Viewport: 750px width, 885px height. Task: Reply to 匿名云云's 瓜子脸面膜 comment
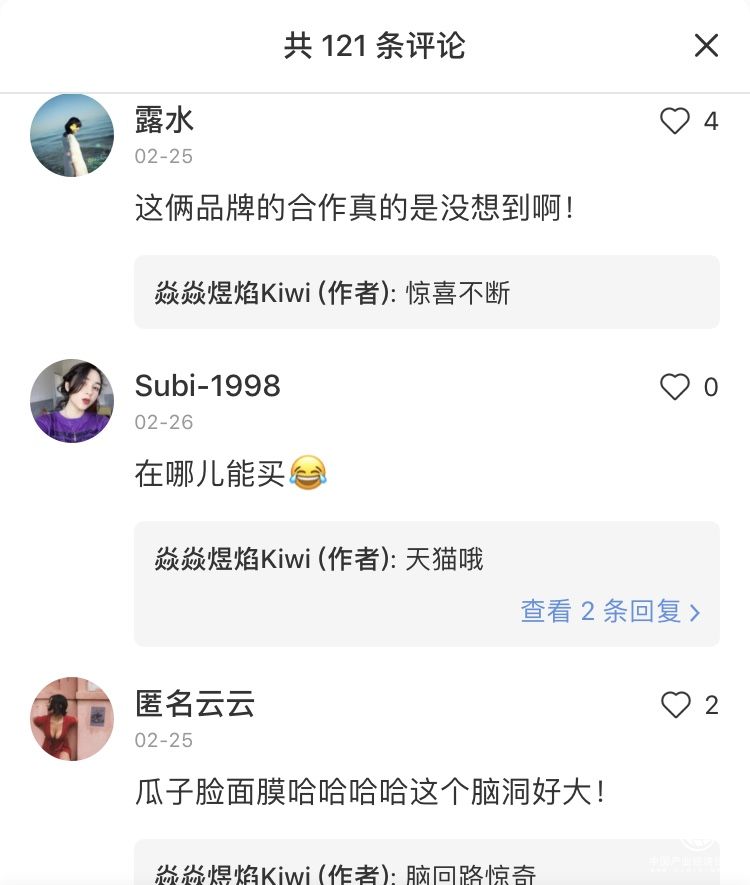tap(370, 793)
